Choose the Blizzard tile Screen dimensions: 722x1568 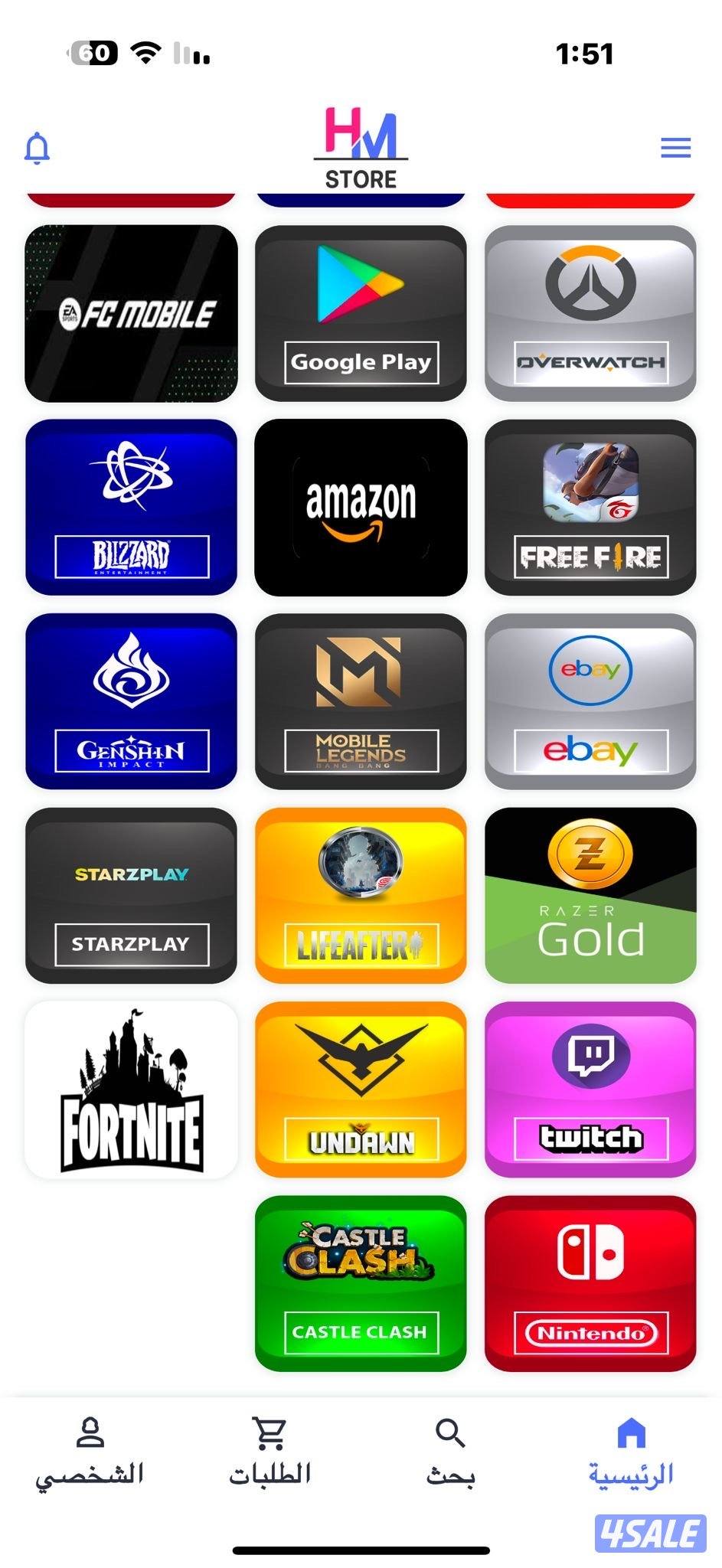[x=131, y=507]
